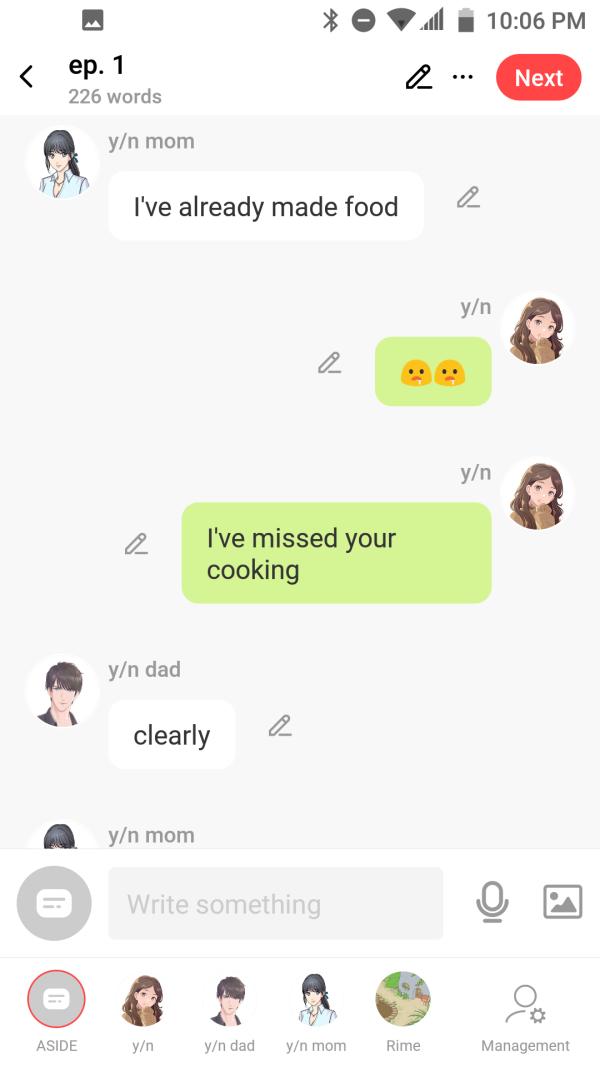Edit the episode title with pencil icon
600x1067 pixels.
[x=418, y=77]
